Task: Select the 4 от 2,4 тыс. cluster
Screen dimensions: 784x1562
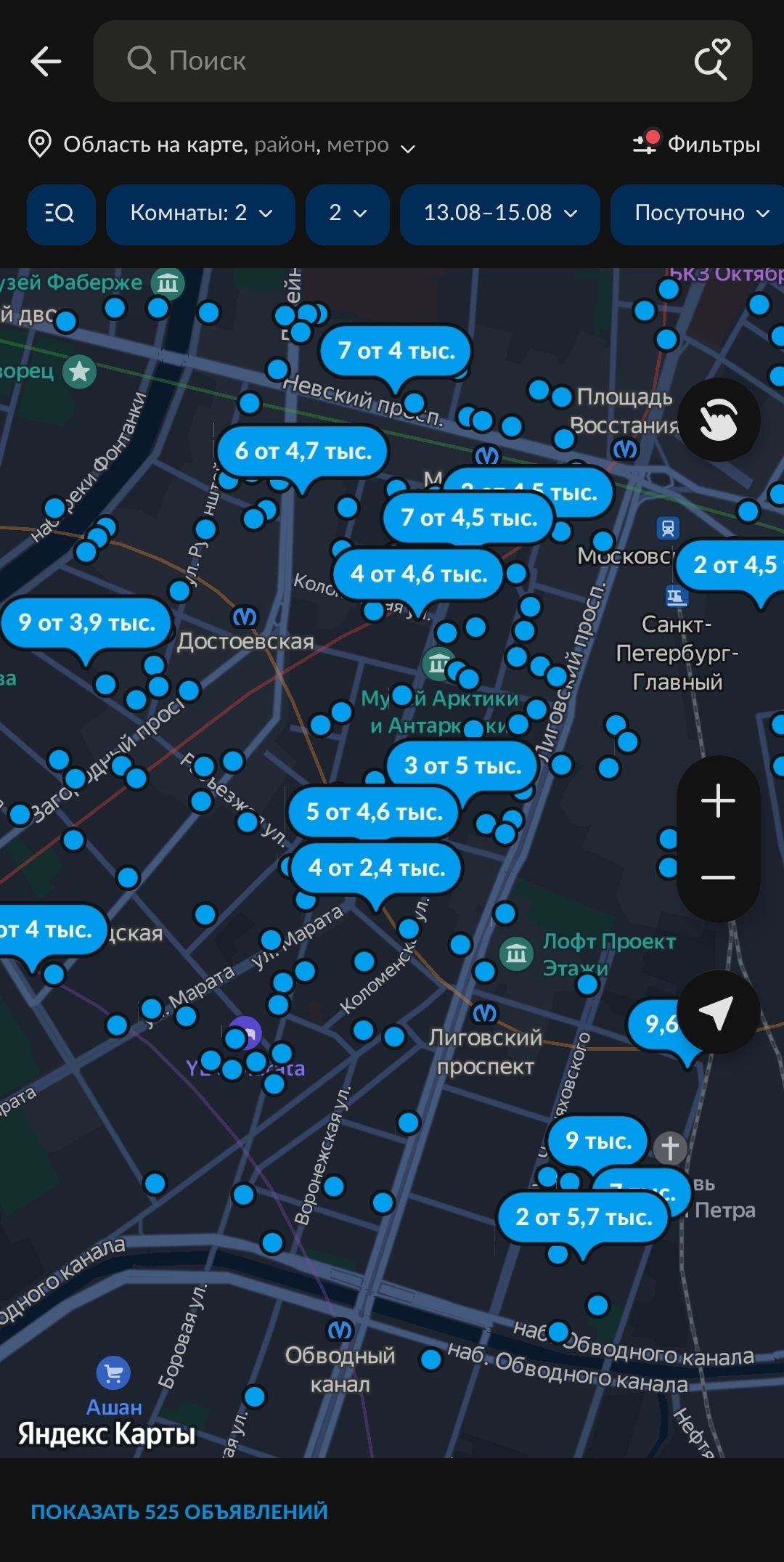Action: pyautogui.click(x=376, y=868)
